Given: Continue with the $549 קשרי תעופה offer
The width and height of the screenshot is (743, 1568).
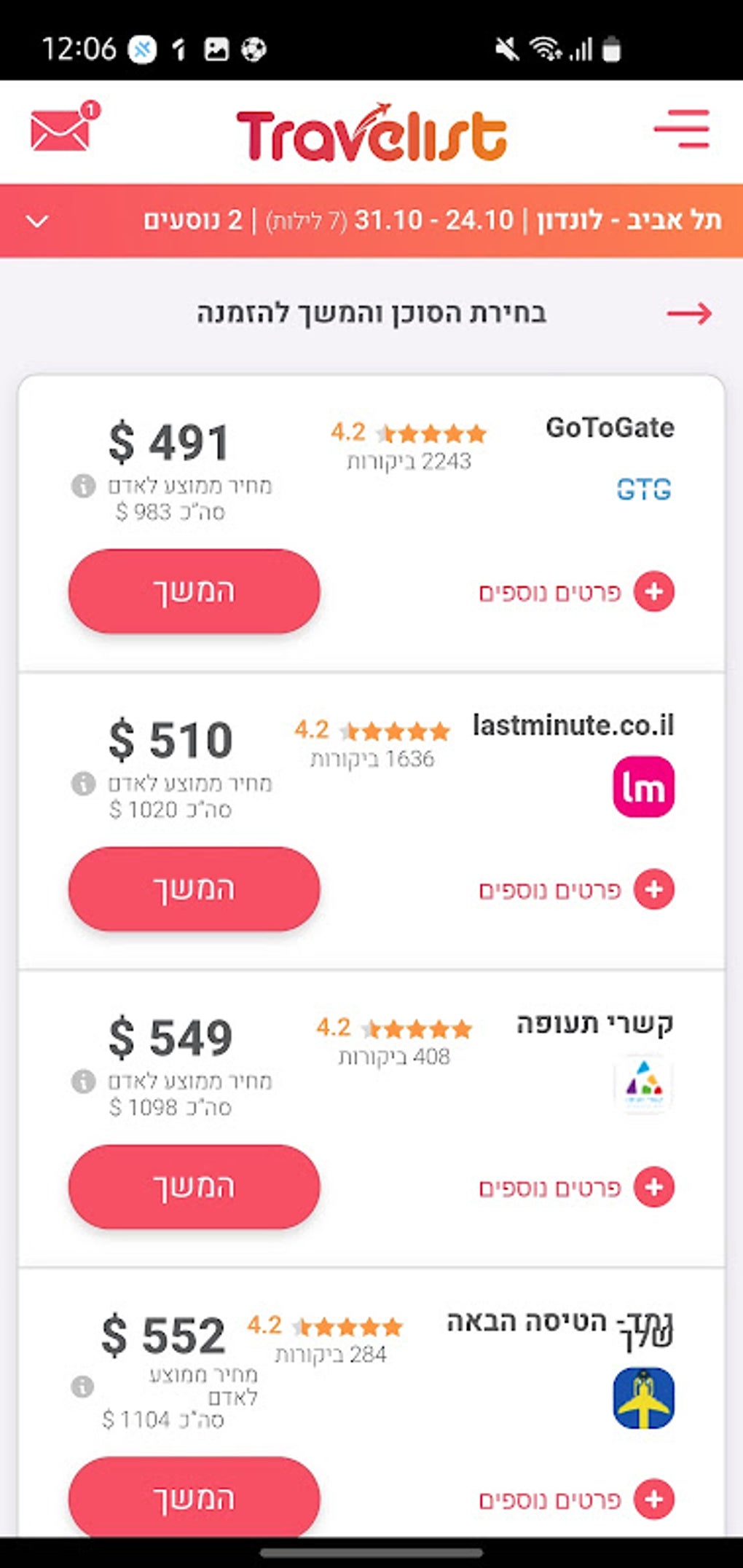Looking at the screenshot, I should (194, 1186).
